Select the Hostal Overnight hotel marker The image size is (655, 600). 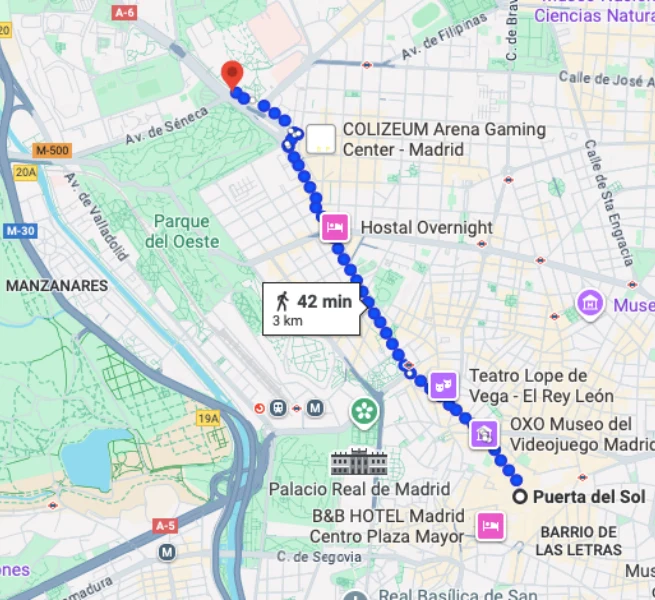tap(335, 228)
